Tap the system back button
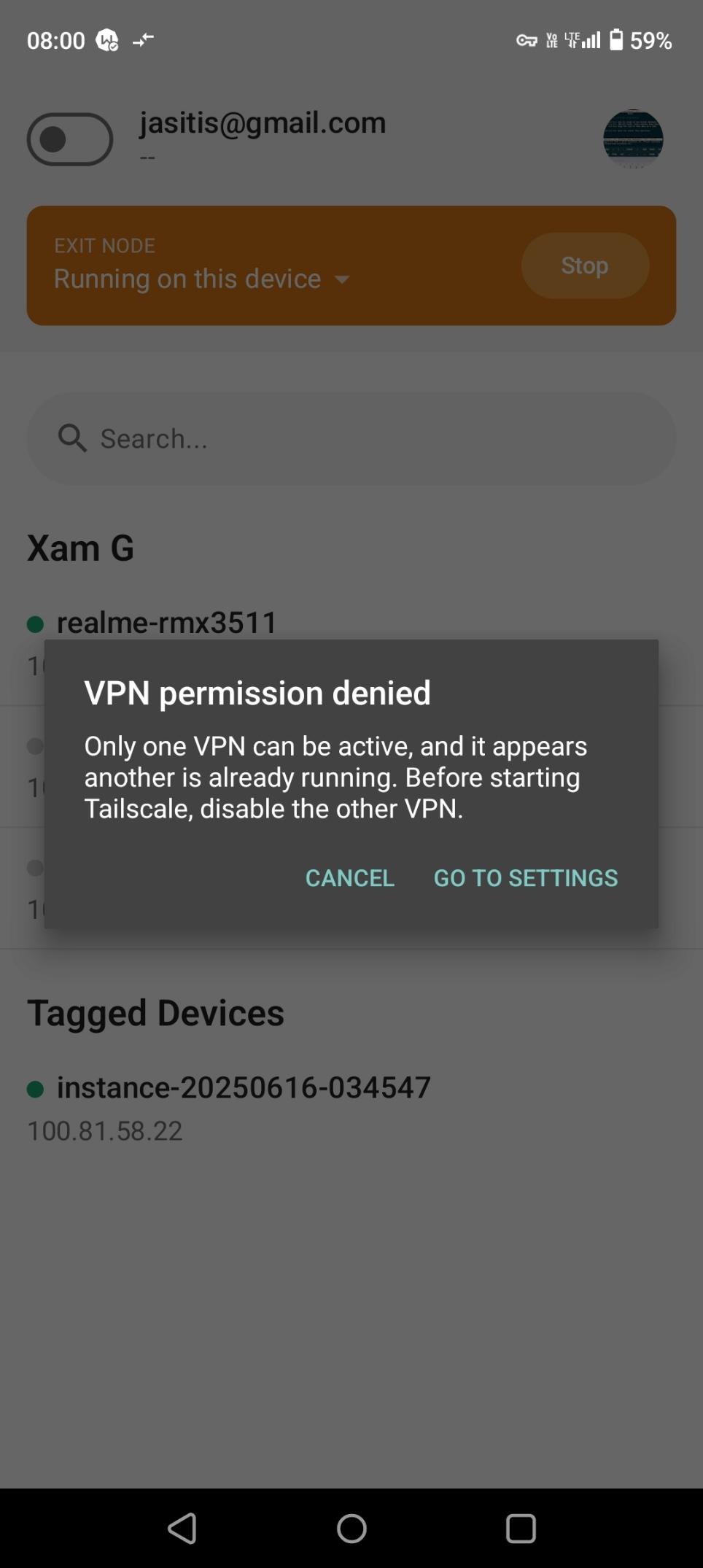 point(182,1528)
